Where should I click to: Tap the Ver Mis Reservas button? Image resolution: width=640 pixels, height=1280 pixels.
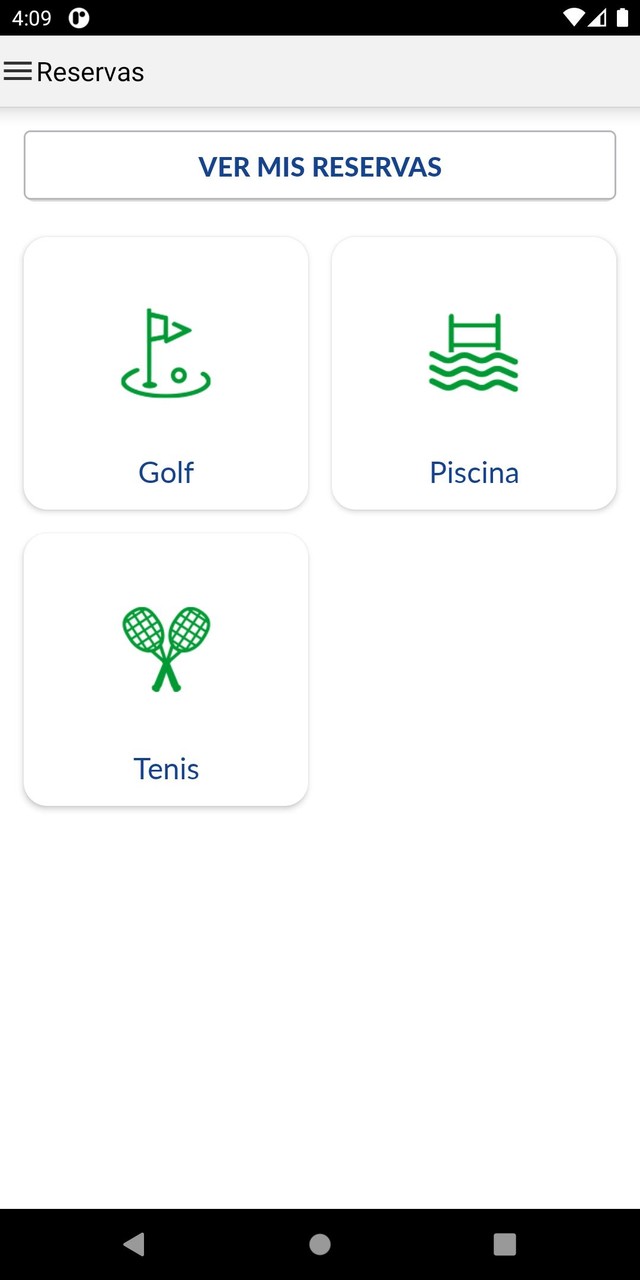[320, 166]
